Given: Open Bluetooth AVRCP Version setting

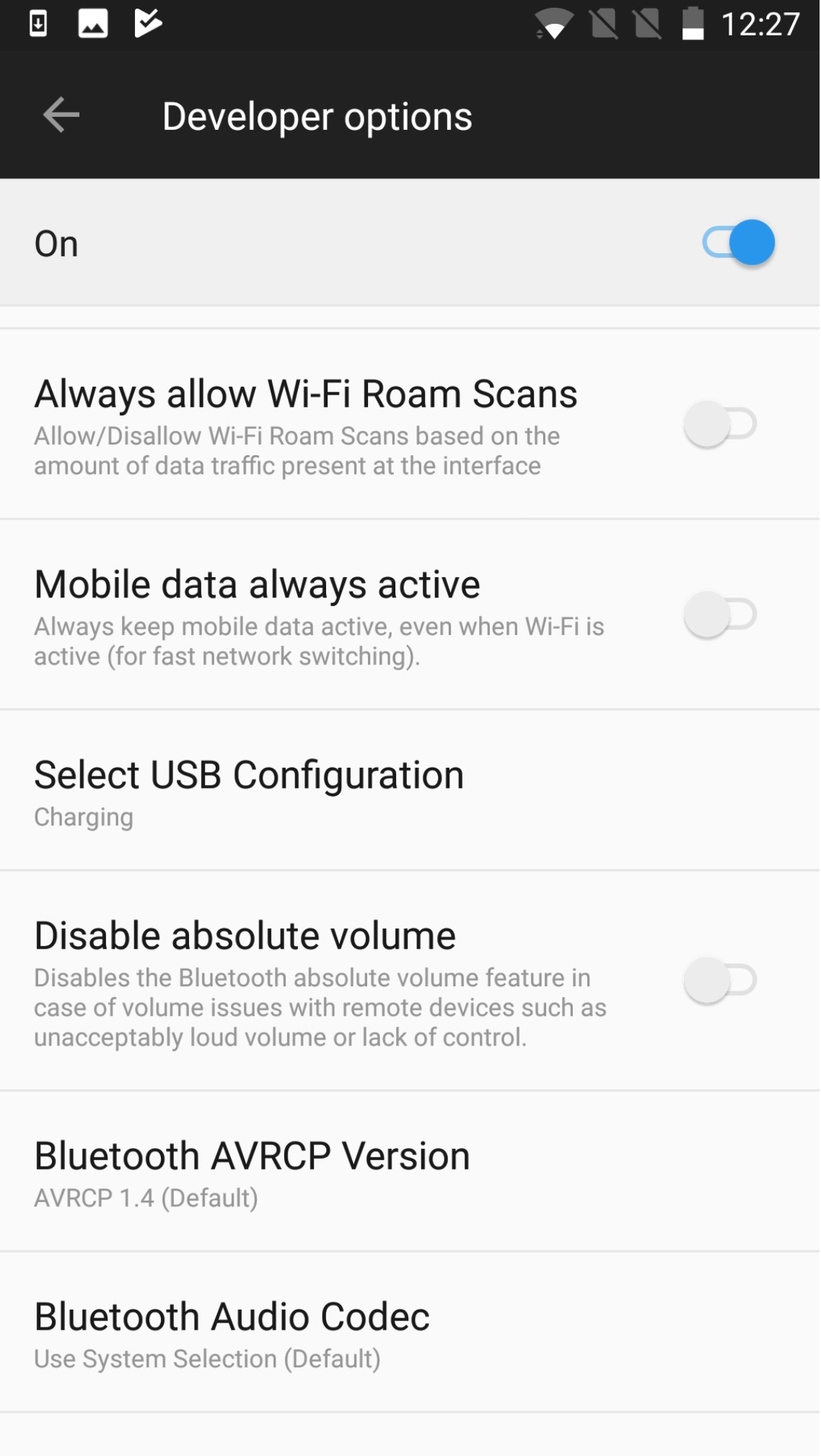Looking at the screenshot, I should (x=252, y=1172).
